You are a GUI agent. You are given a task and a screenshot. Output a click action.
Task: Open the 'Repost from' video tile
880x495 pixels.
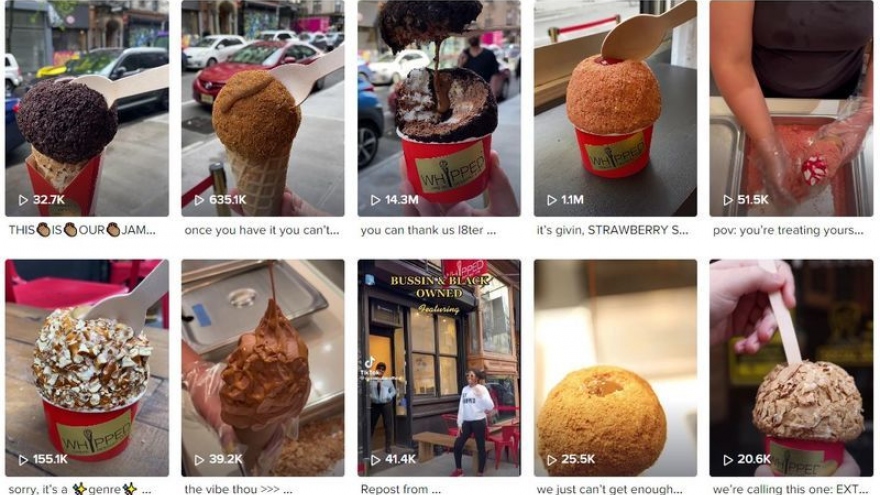439,368
